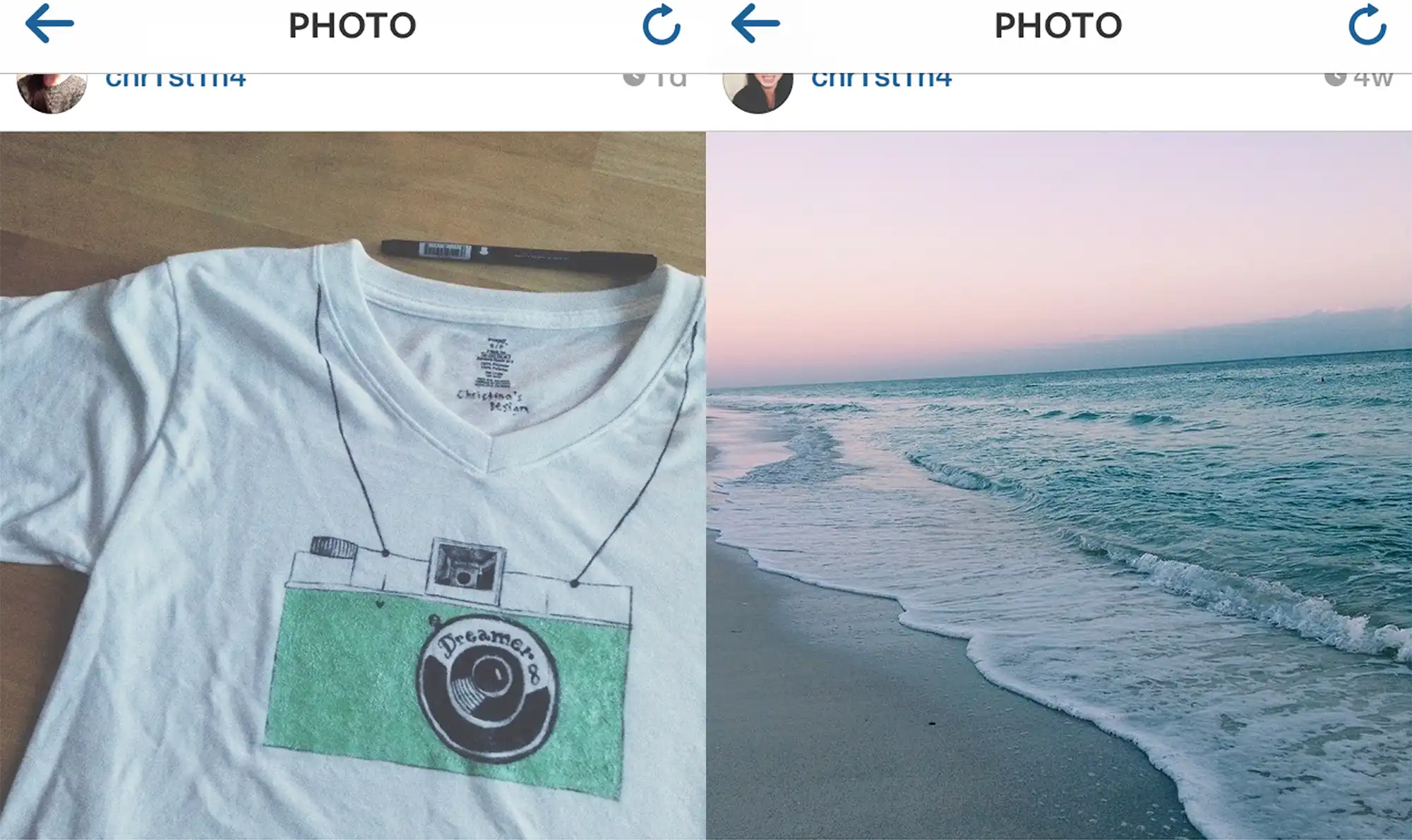Viewport: 1412px width, 840px height.
Task: Tap the profile avatar above the t-shirt photo
Action: pos(52,93)
